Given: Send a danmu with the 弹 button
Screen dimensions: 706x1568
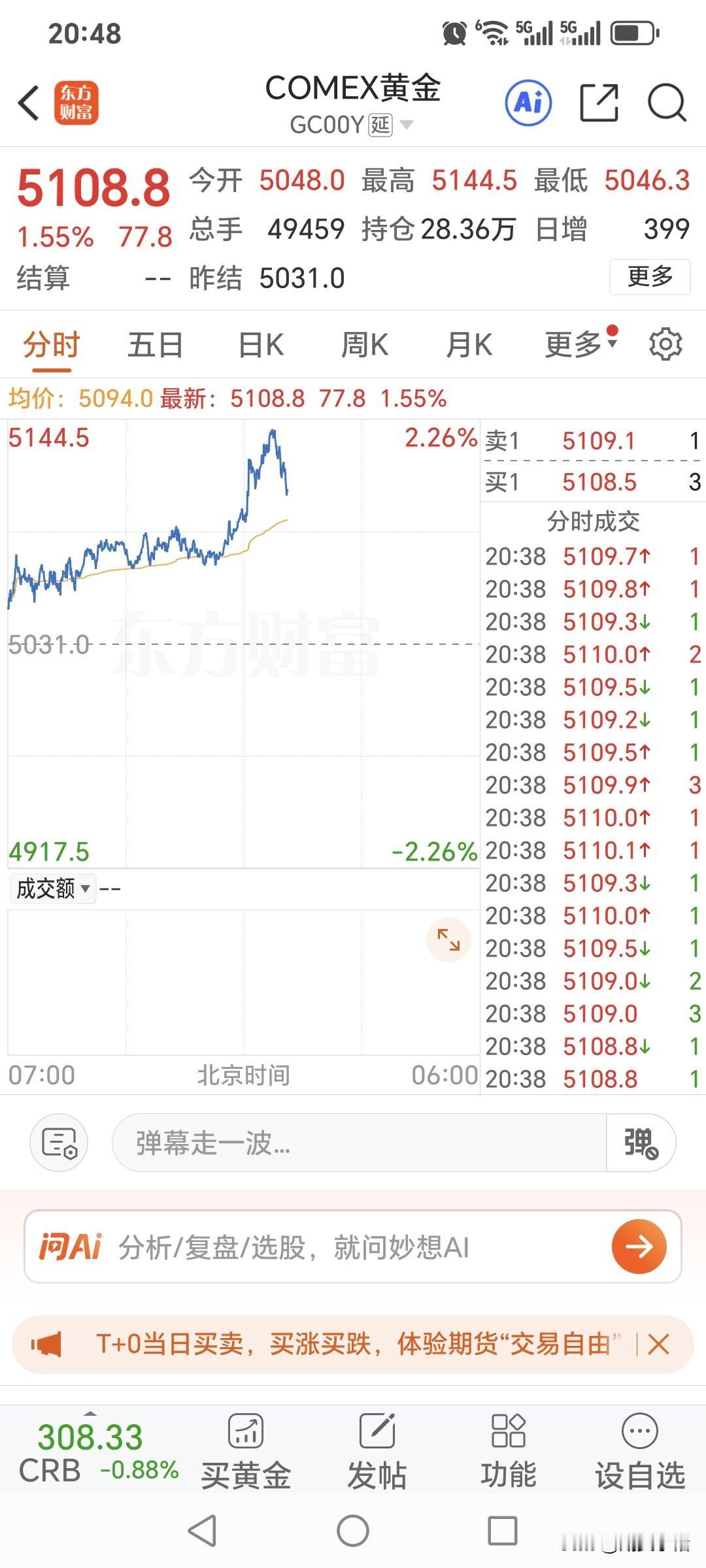Looking at the screenshot, I should pyautogui.click(x=639, y=1143).
